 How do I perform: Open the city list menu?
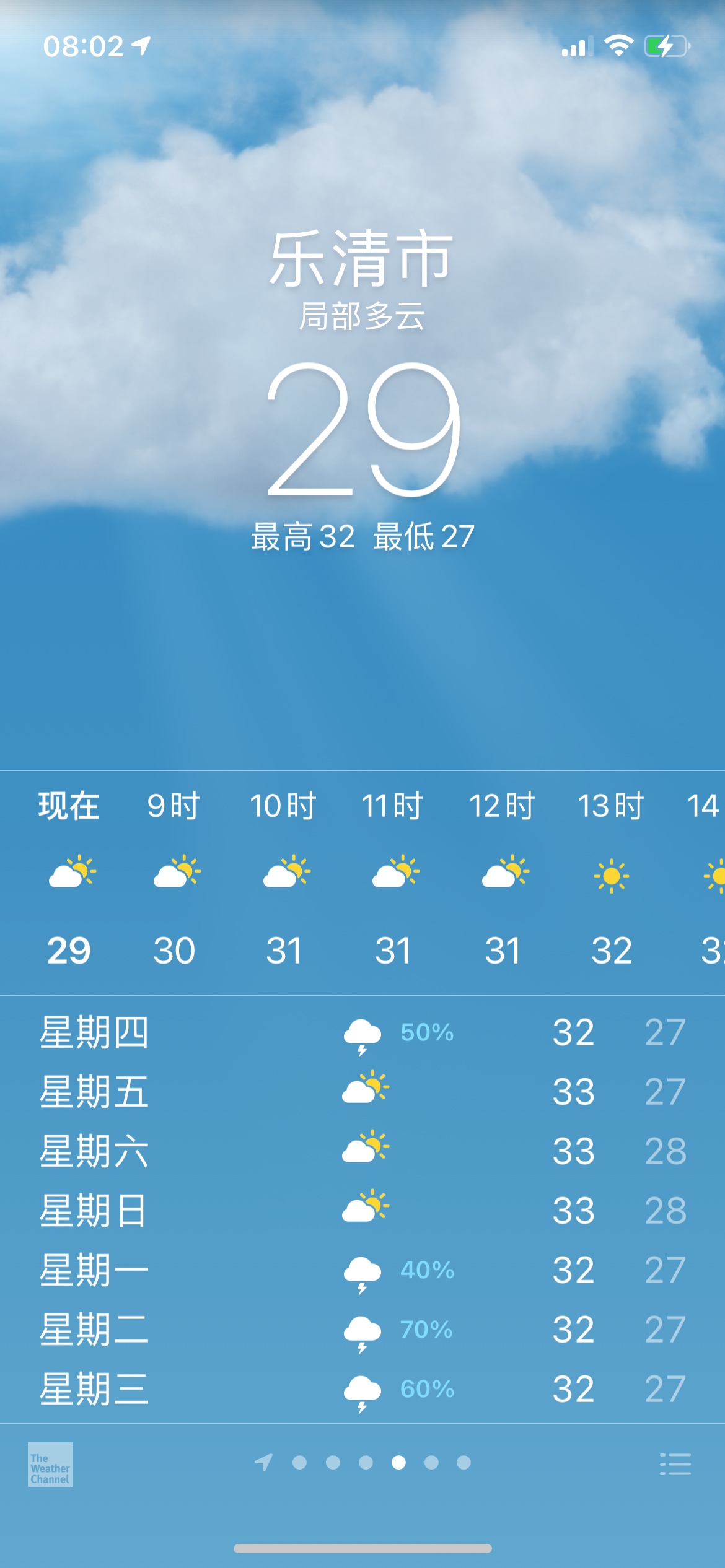[675, 1464]
